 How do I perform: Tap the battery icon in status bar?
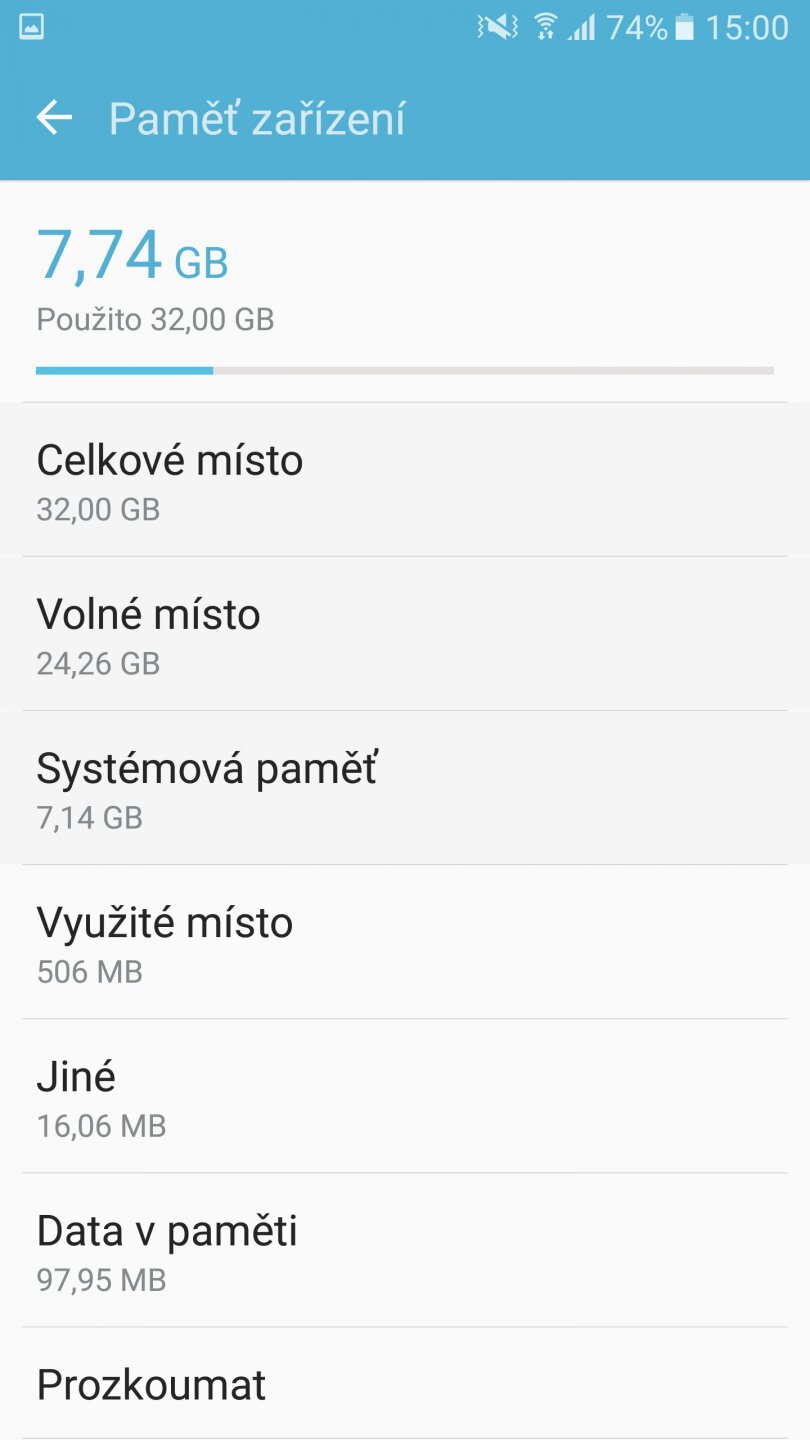685,27
